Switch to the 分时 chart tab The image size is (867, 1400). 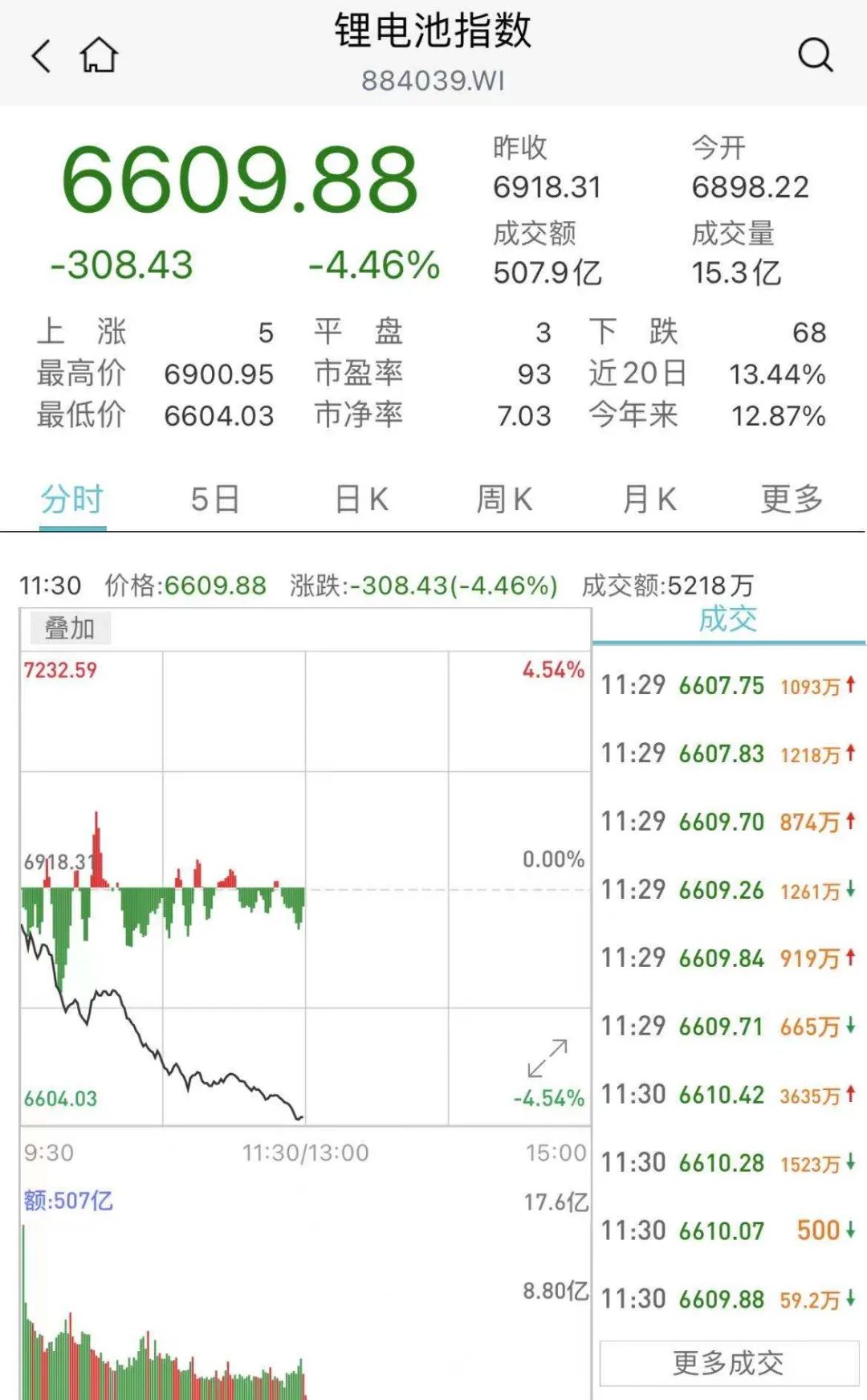pos(72,500)
